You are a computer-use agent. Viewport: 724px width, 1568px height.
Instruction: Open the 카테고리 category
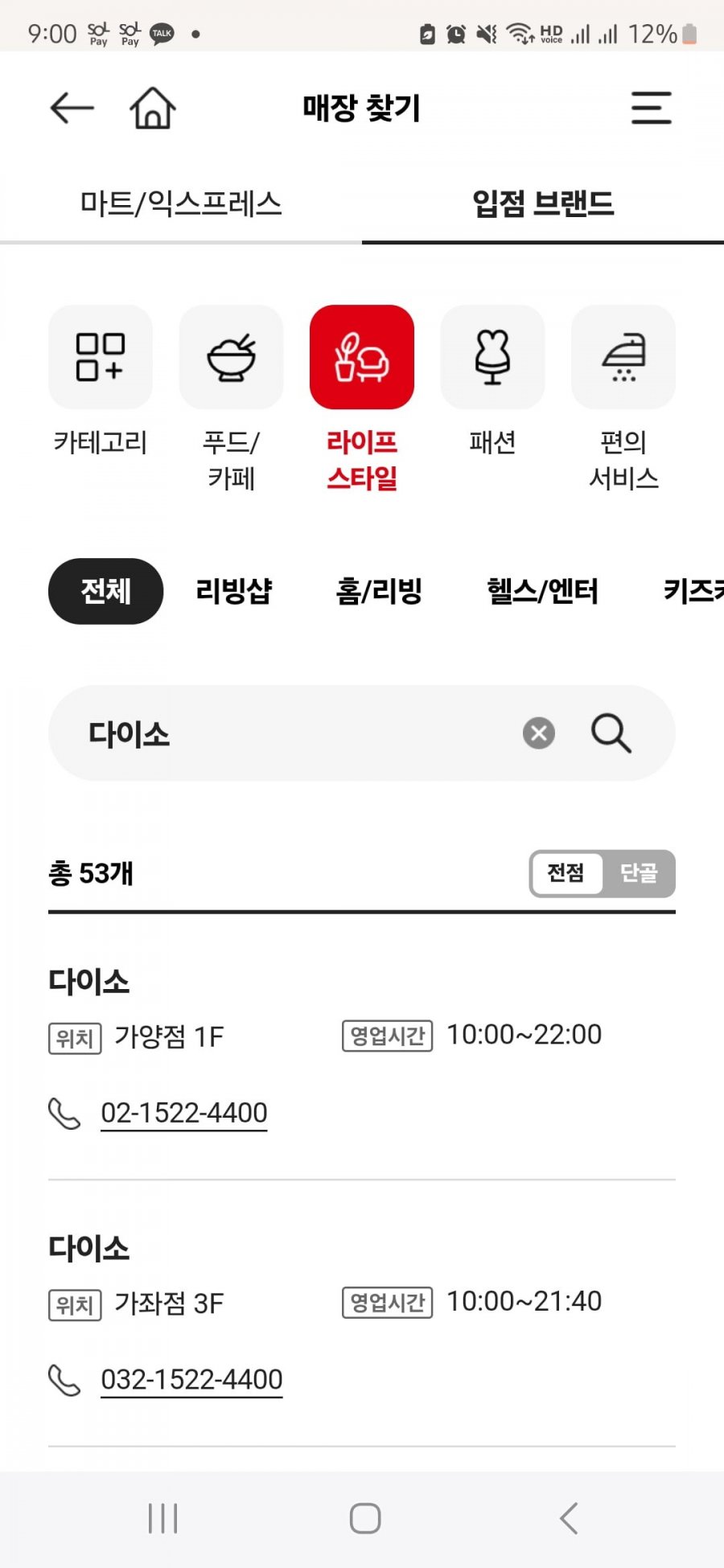(101, 357)
